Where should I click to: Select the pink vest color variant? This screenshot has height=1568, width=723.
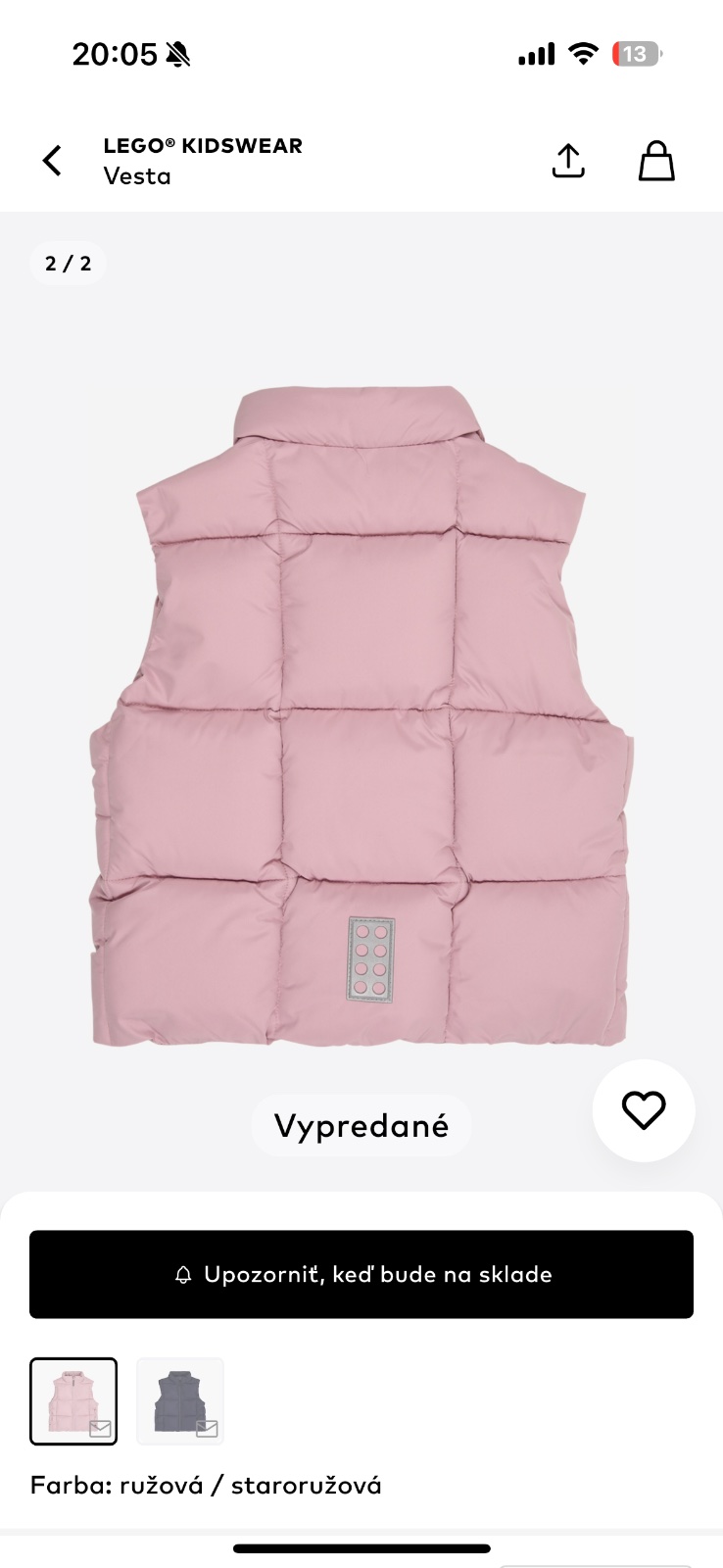point(73,1401)
